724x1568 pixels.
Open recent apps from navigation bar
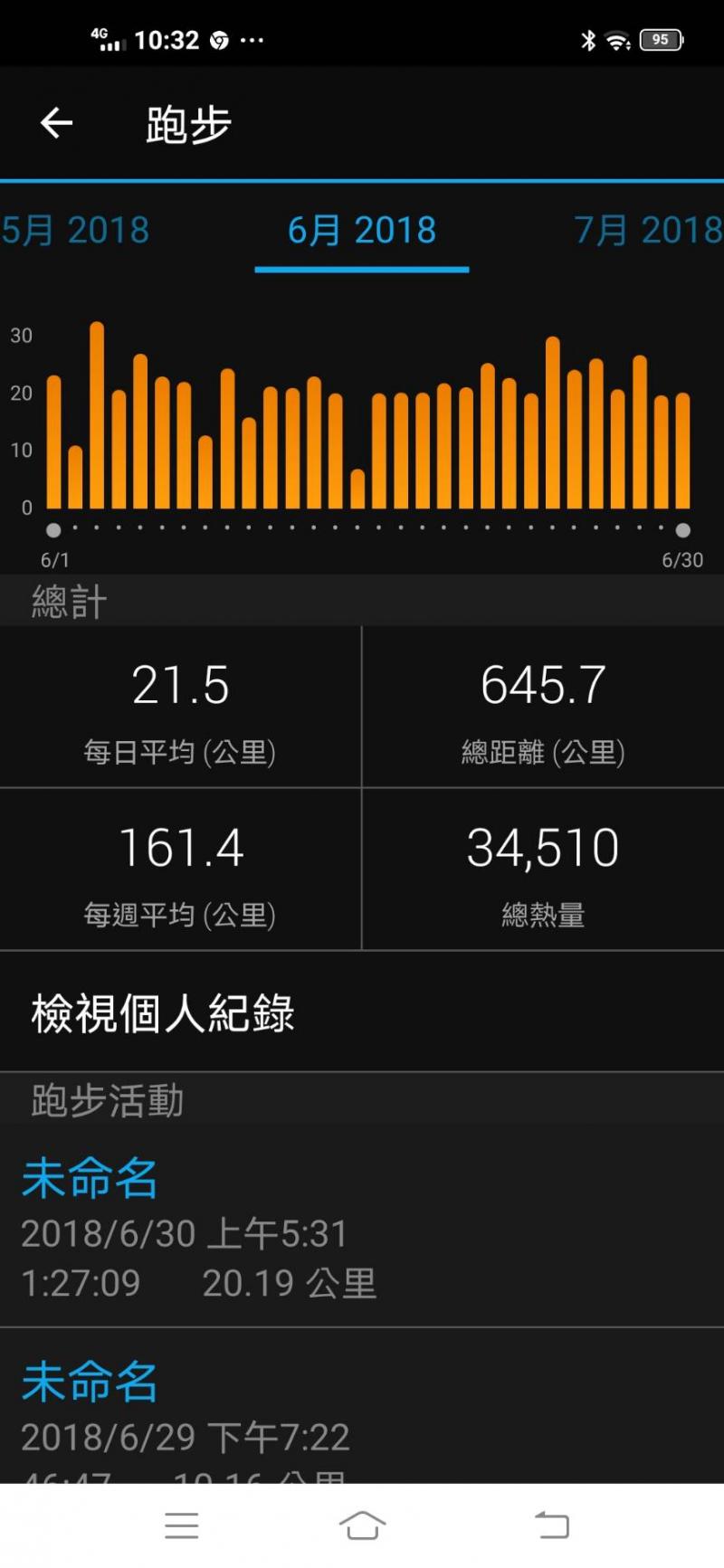tap(182, 1525)
